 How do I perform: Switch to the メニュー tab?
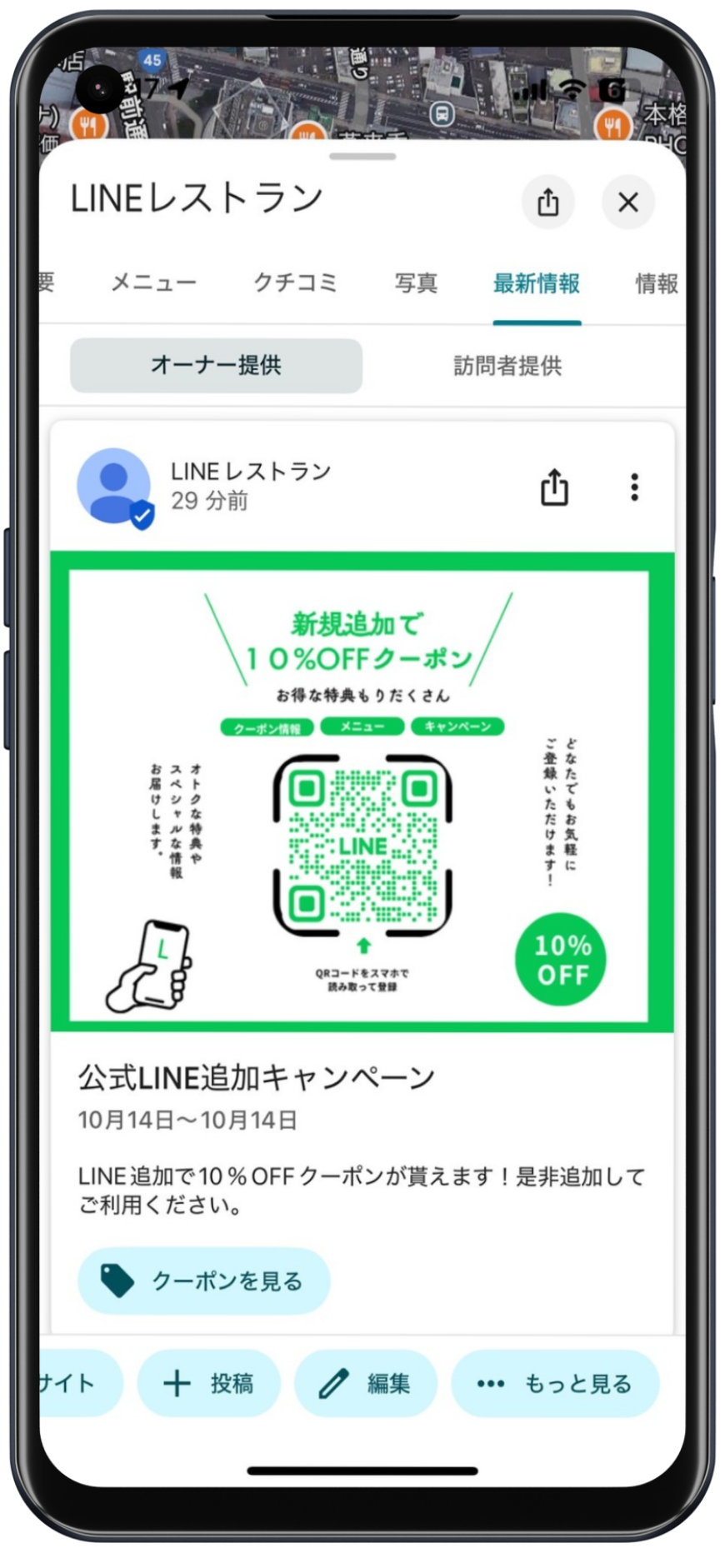(x=154, y=283)
